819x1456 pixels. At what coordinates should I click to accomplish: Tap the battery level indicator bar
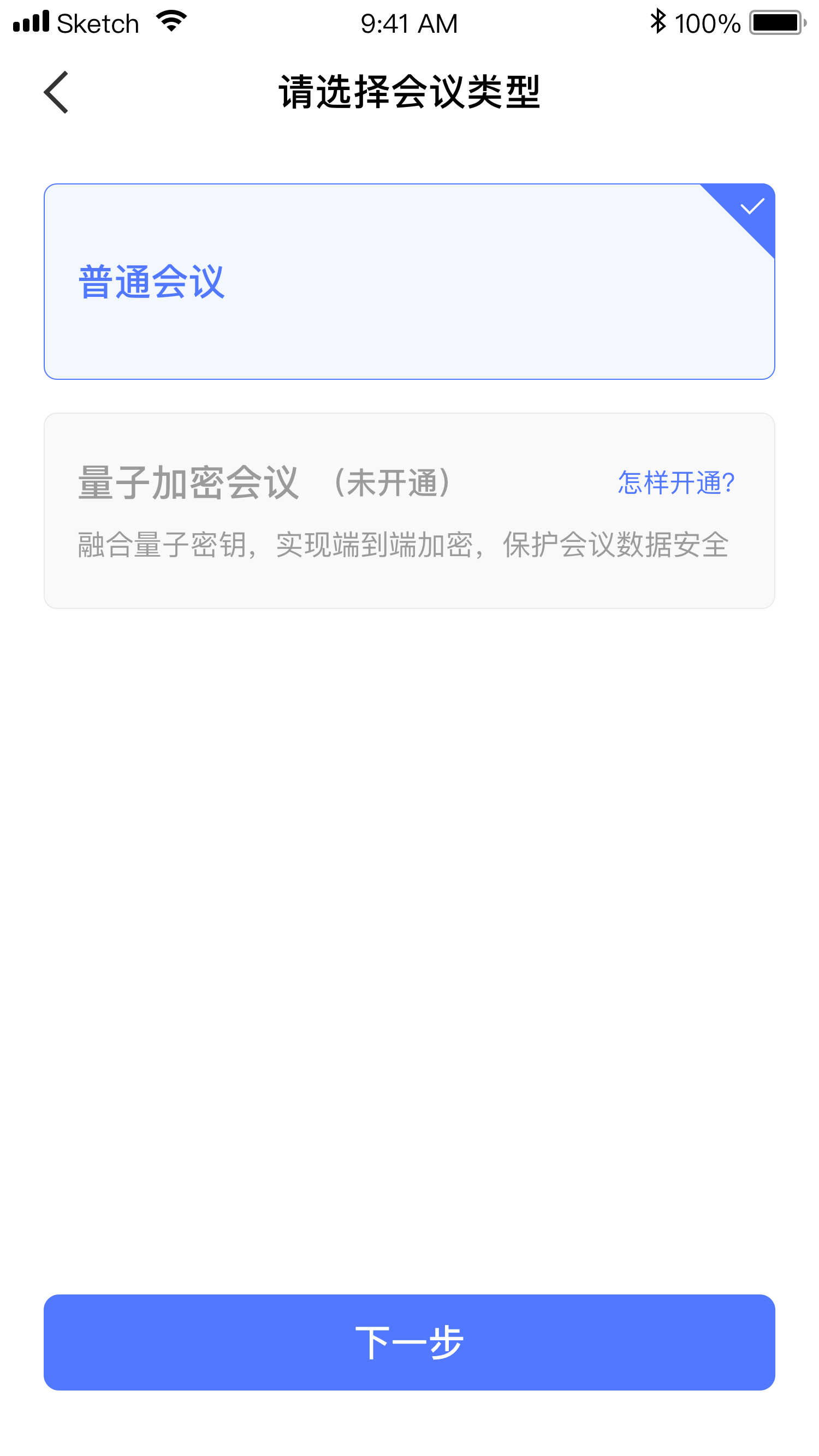pyautogui.click(x=776, y=21)
